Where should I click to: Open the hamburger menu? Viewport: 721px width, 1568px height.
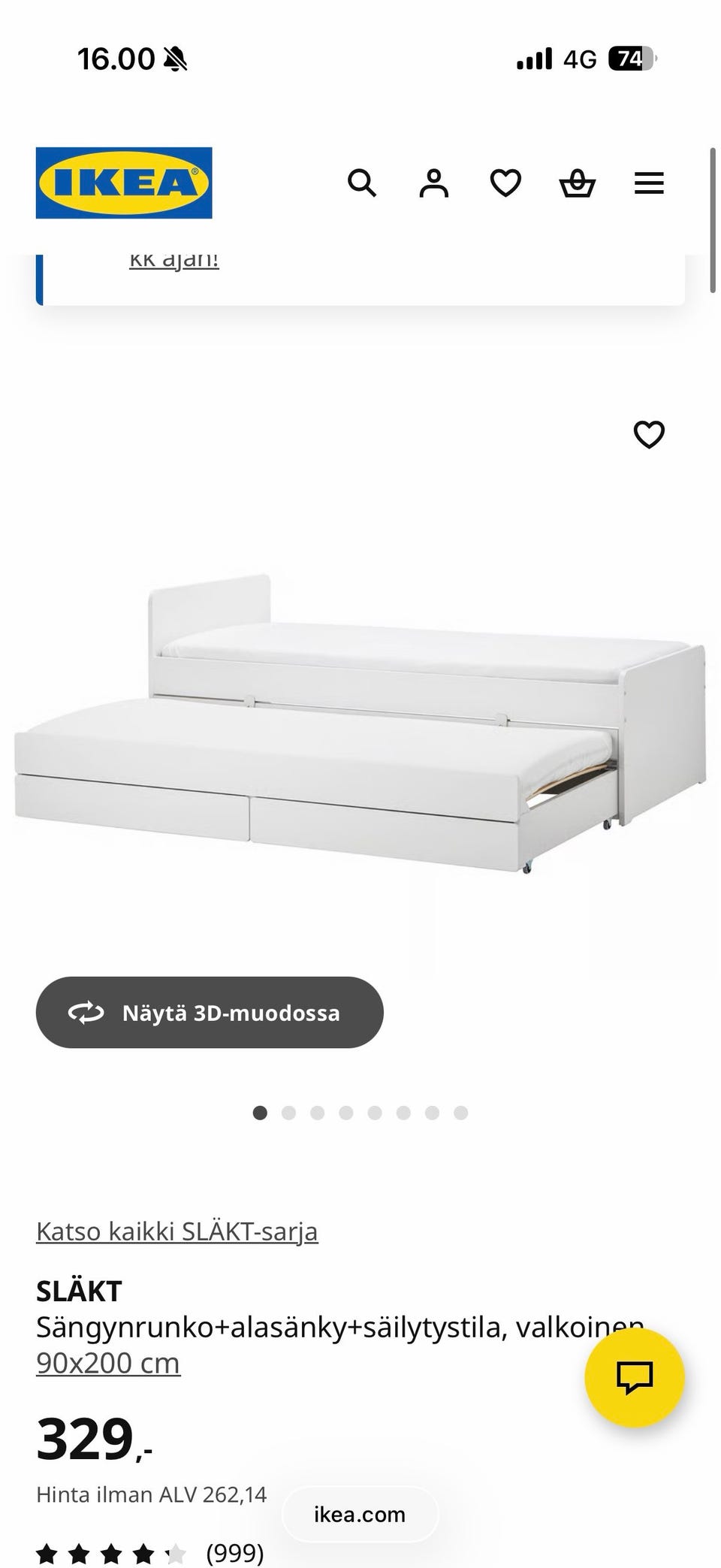pyautogui.click(x=649, y=183)
